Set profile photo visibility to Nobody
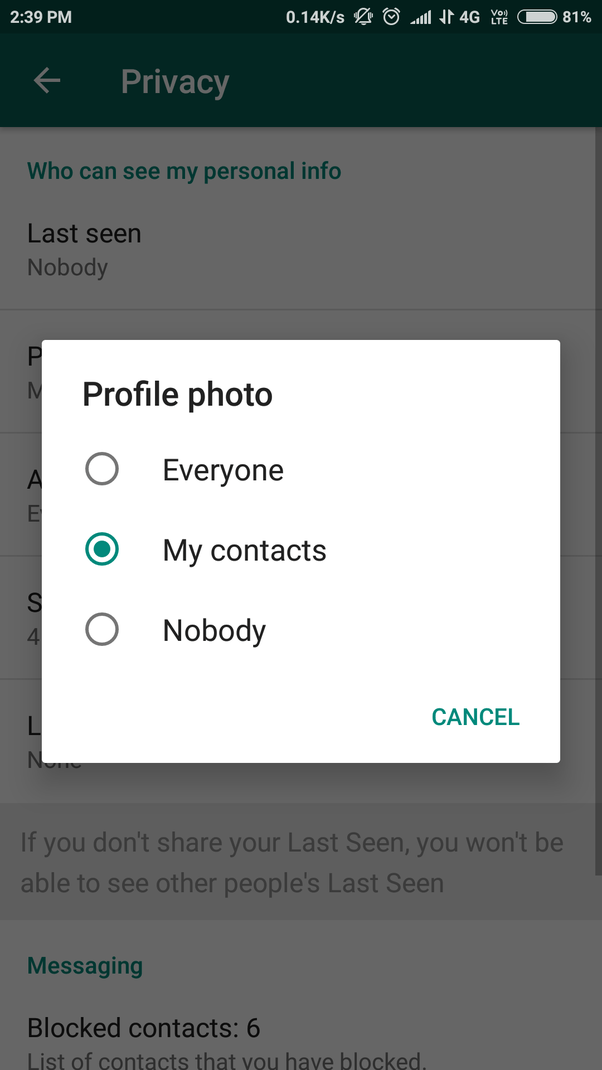Screen dimensions: 602x1070 click(102, 630)
